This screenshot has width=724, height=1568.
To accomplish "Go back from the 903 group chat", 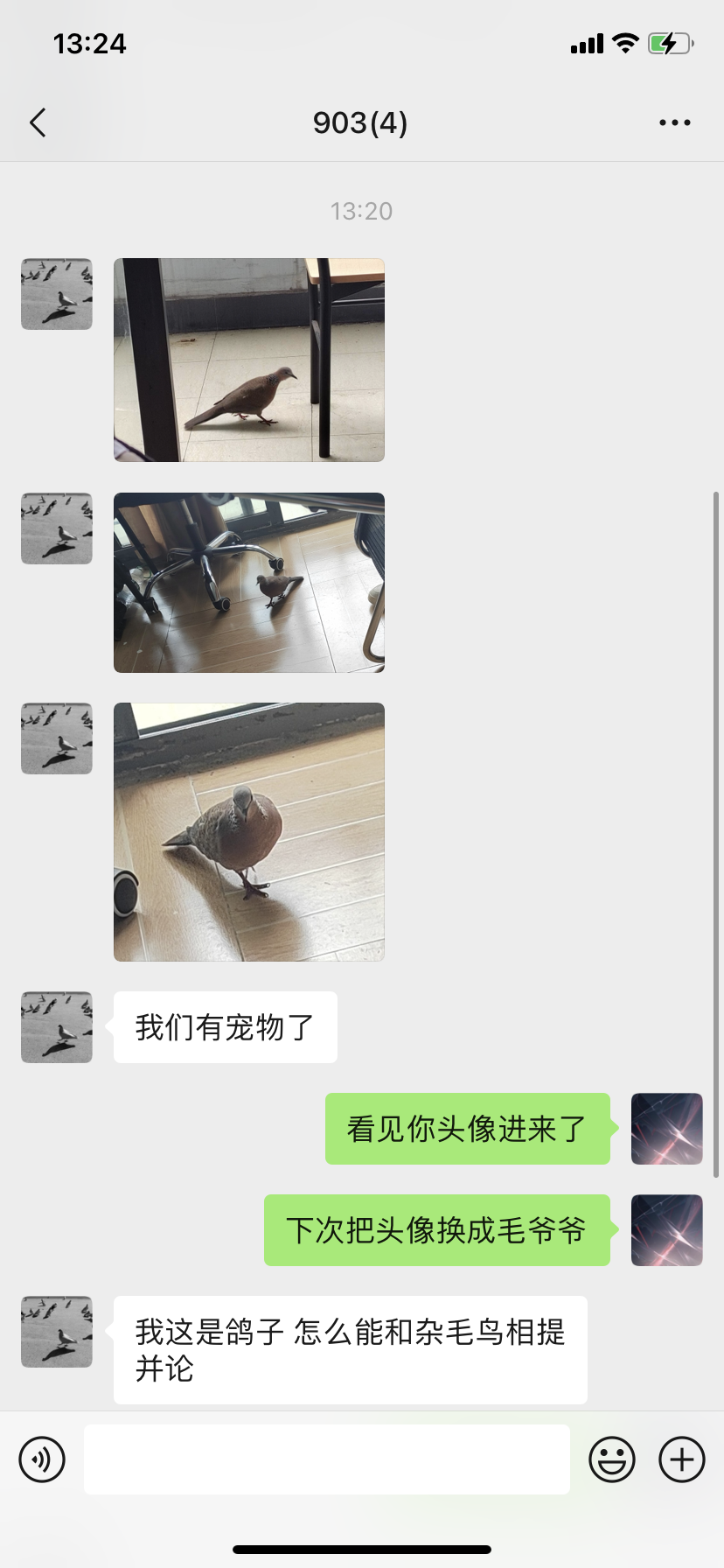I will click(x=38, y=123).
